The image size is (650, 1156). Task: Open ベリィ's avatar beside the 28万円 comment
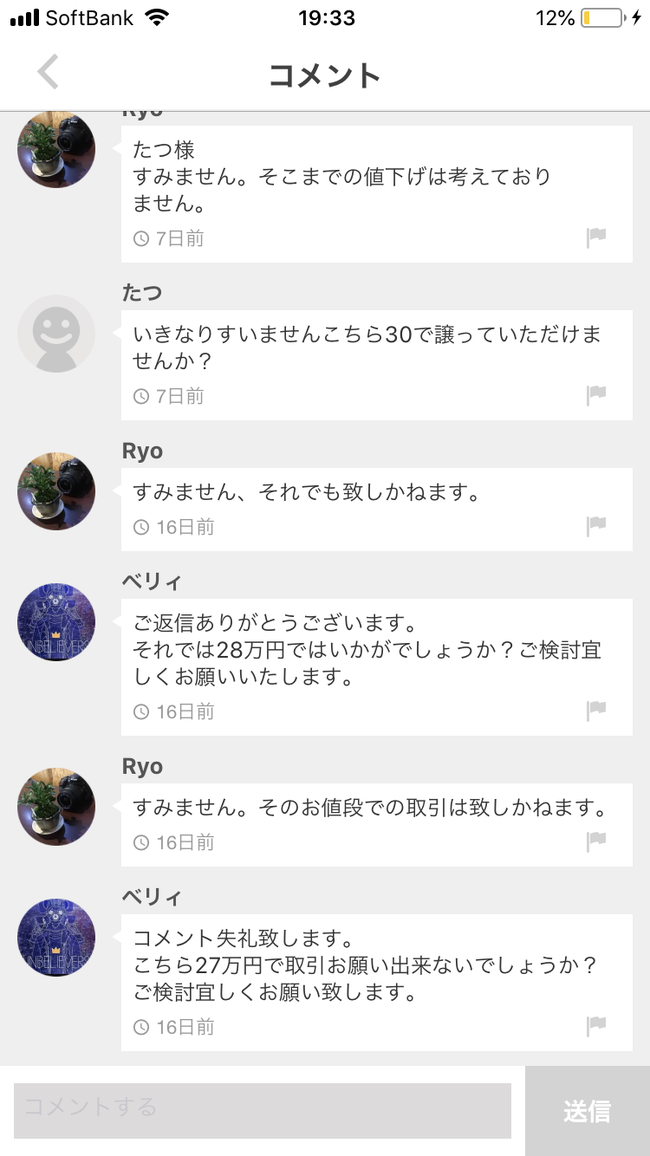(x=56, y=621)
